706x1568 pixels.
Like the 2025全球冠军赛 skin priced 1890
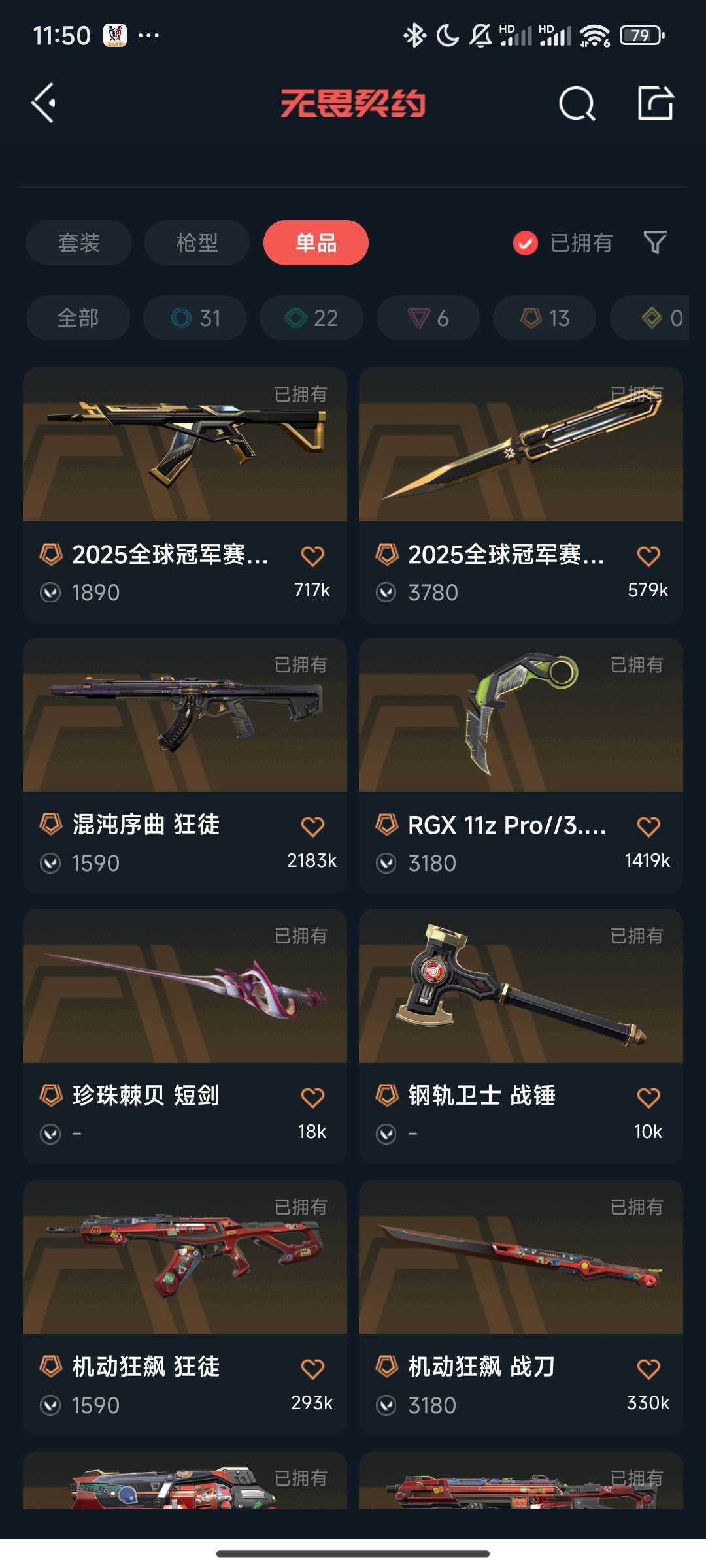coord(312,556)
